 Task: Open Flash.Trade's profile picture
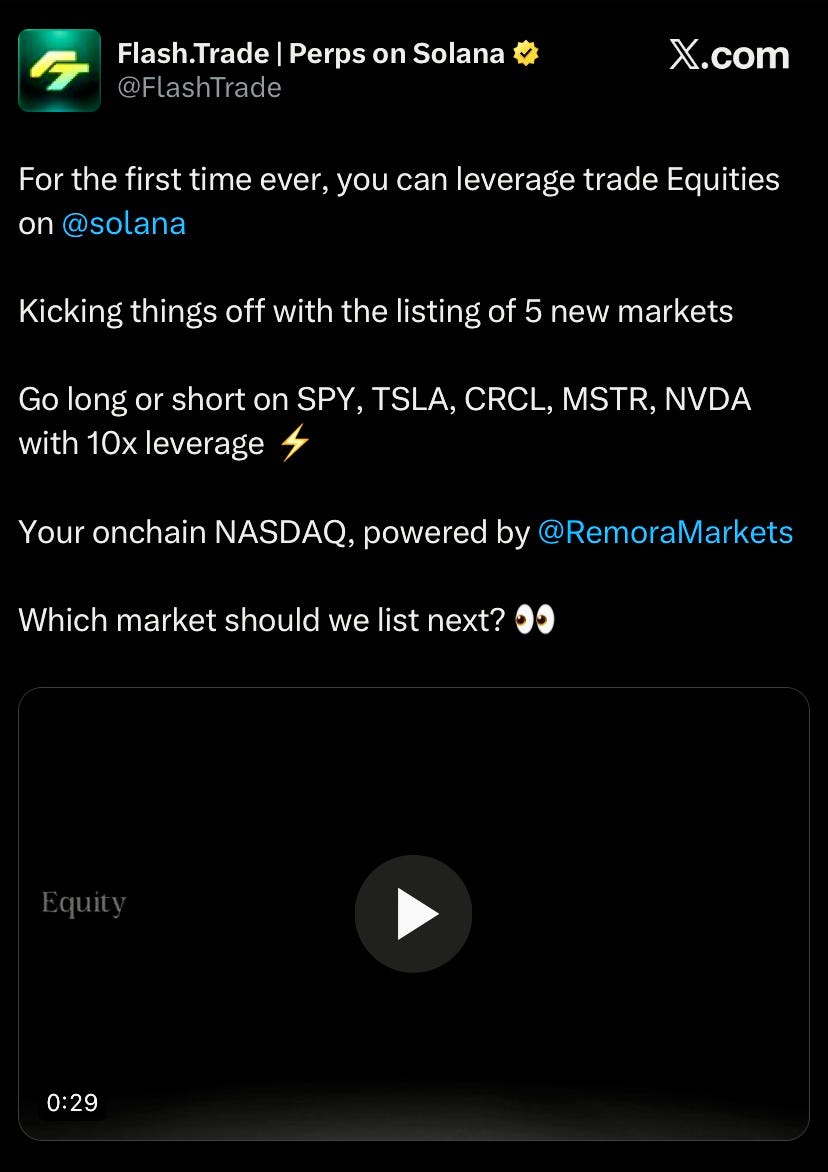tap(59, 70)
